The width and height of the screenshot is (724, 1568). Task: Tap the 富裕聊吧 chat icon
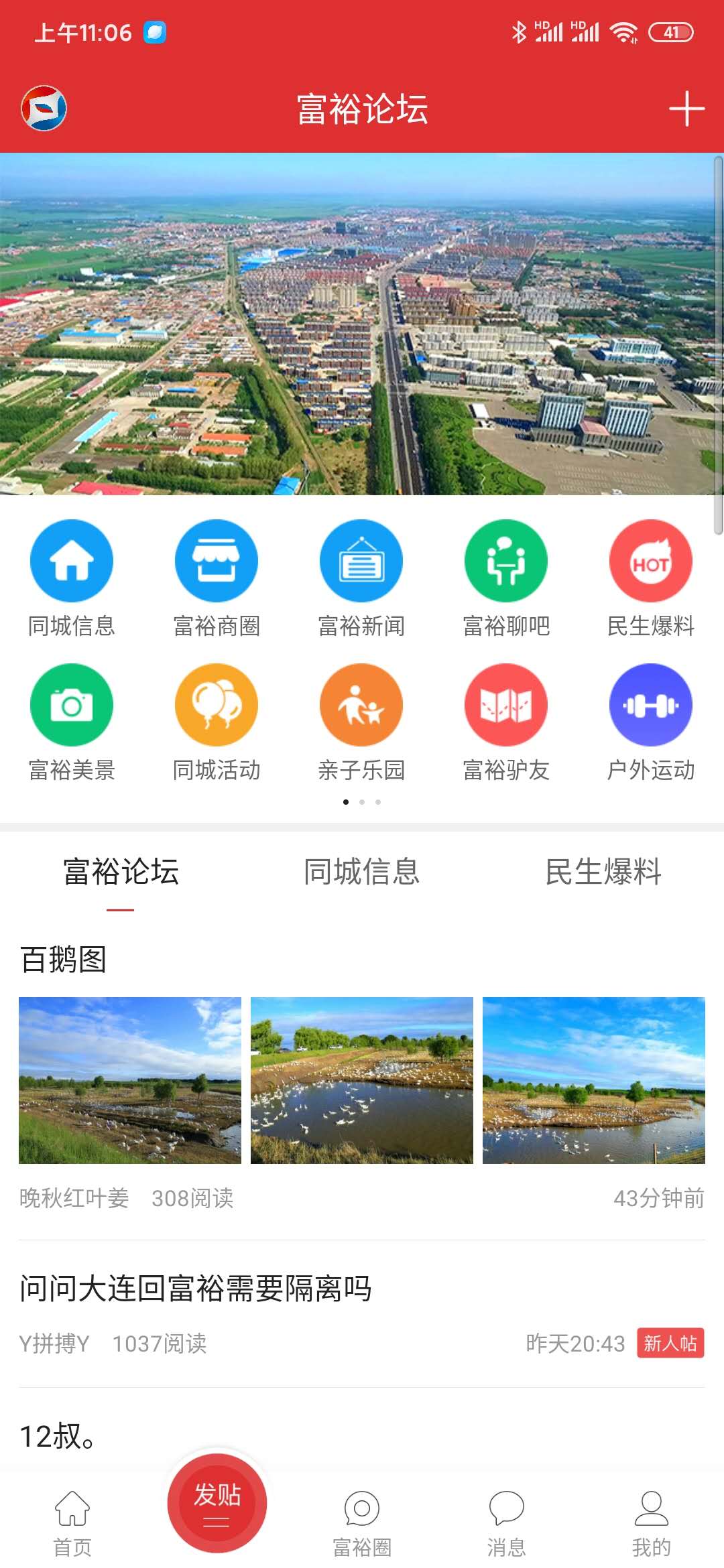tap(506, 562)
